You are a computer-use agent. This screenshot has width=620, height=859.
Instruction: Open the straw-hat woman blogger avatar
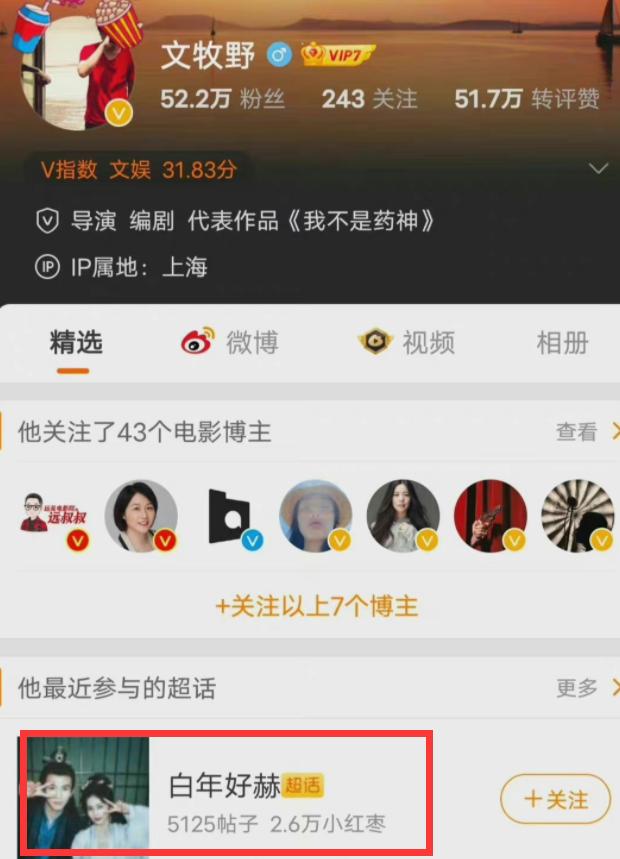tap(316, 516)
